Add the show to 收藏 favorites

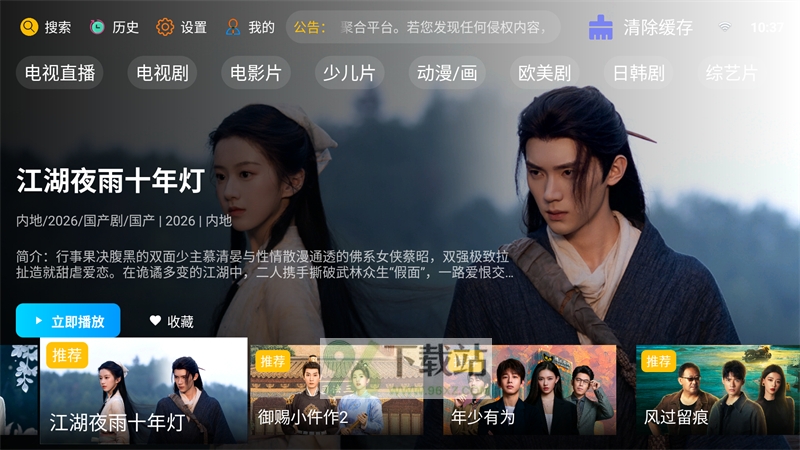tap(171, 321)
